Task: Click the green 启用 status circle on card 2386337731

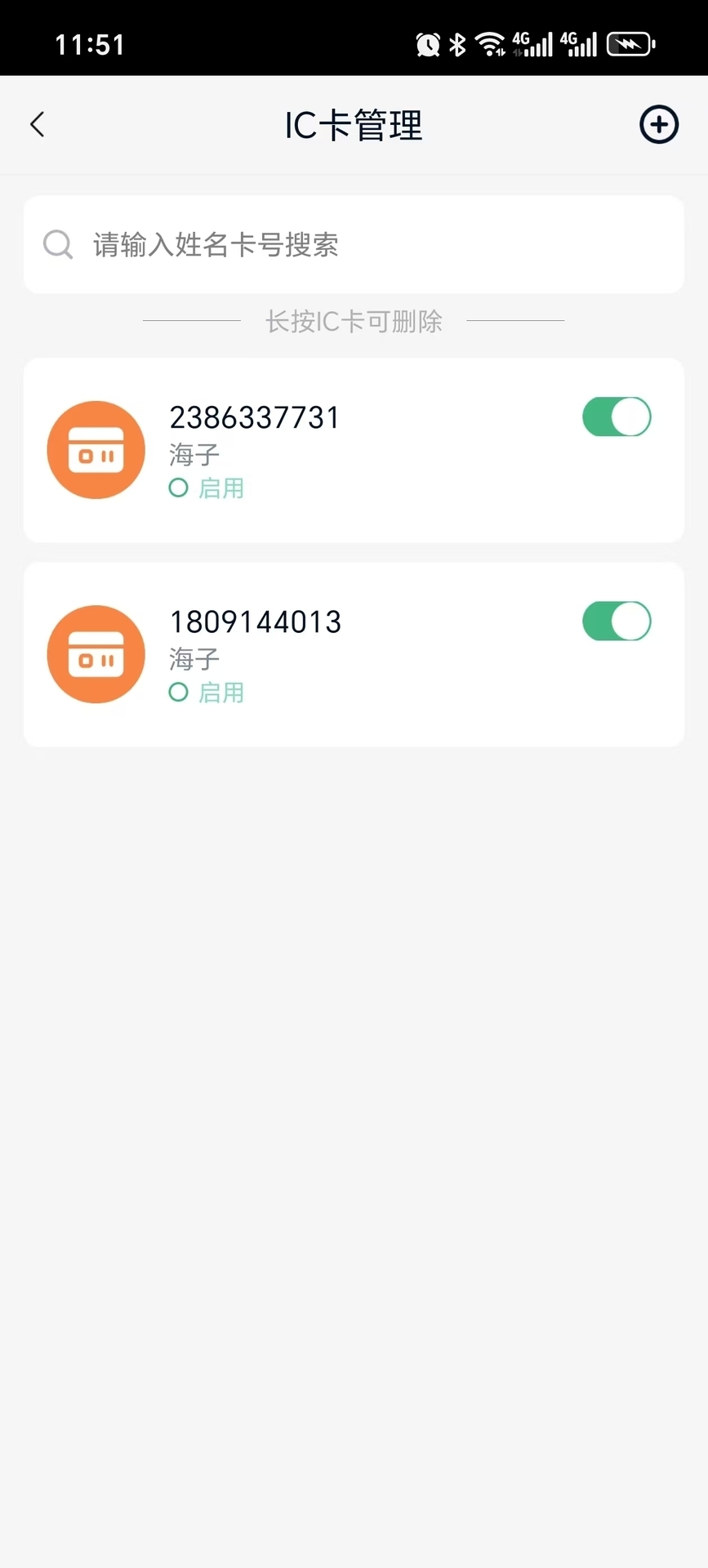Action: point(179,488)
